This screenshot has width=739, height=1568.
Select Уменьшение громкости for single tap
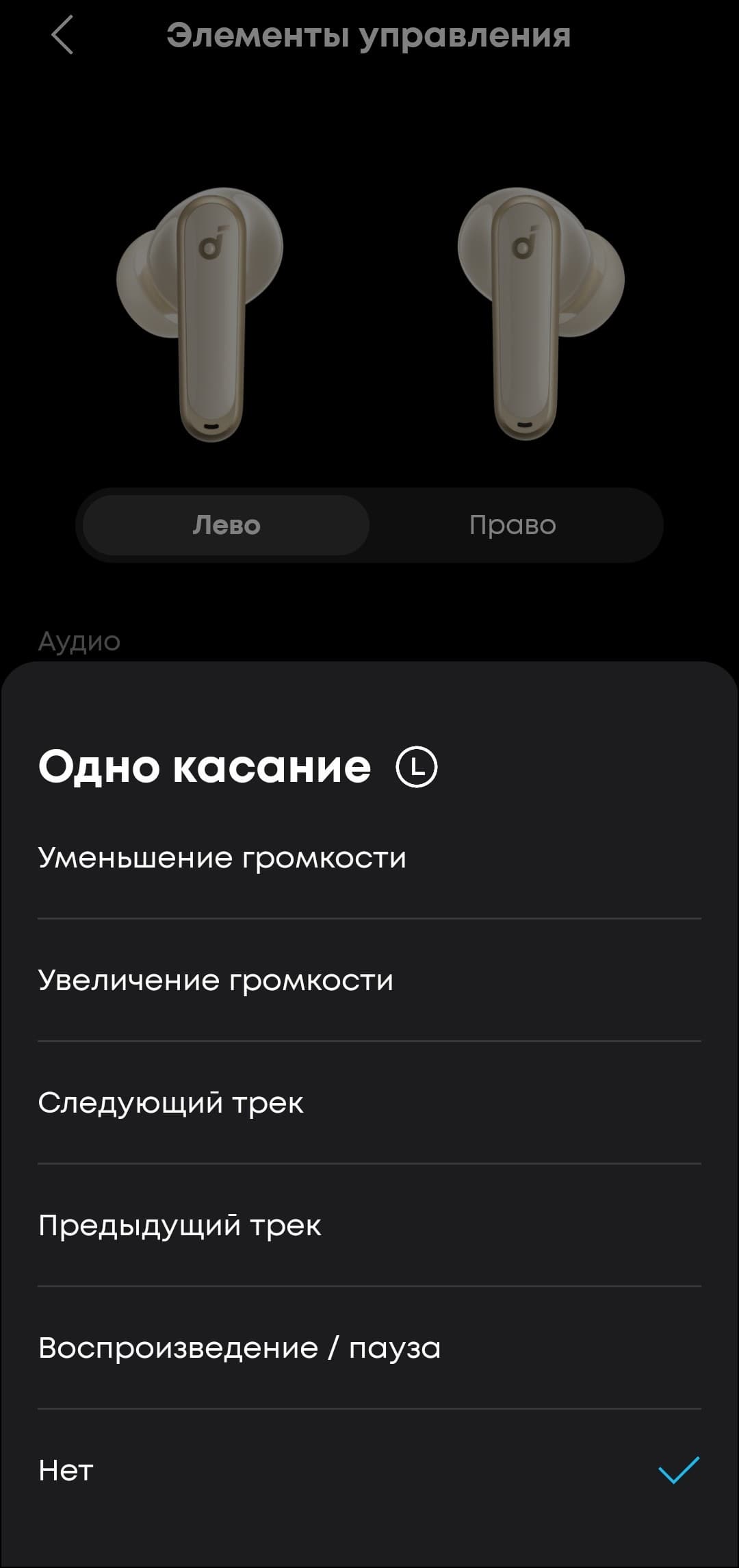click(369, 858)
